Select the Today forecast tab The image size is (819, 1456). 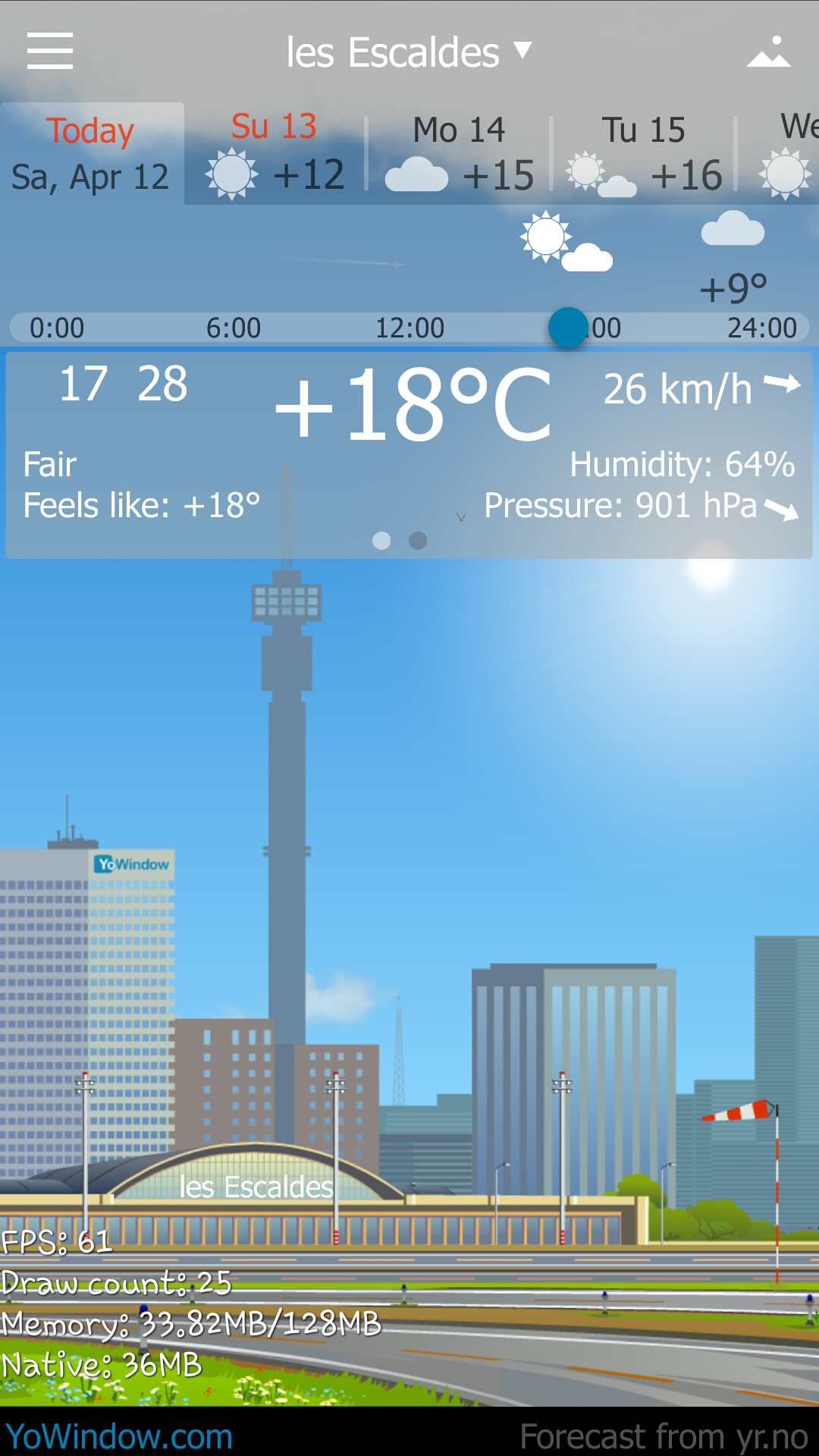tap(91, 154)
